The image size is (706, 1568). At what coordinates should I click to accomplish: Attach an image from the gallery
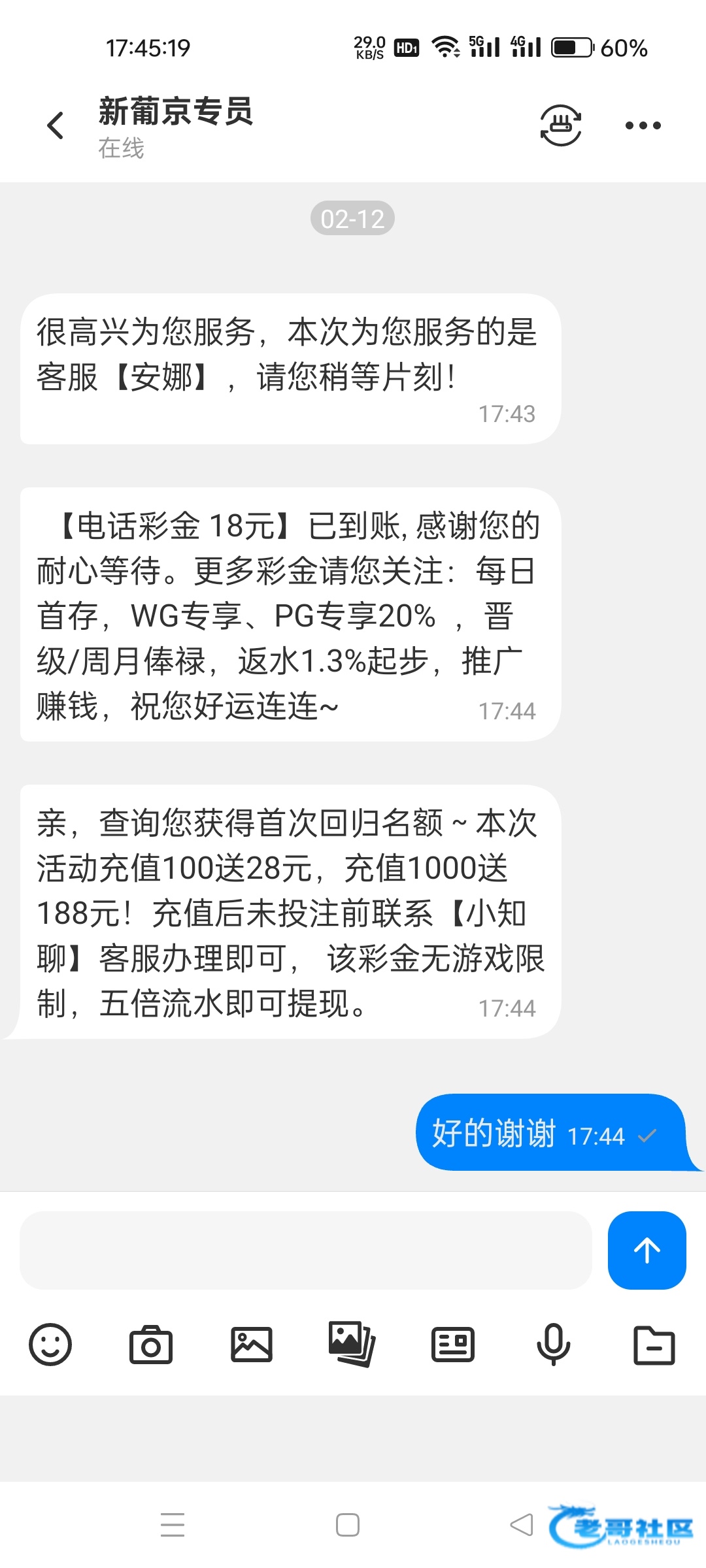pyautogui.click(x=252, y=1345)
